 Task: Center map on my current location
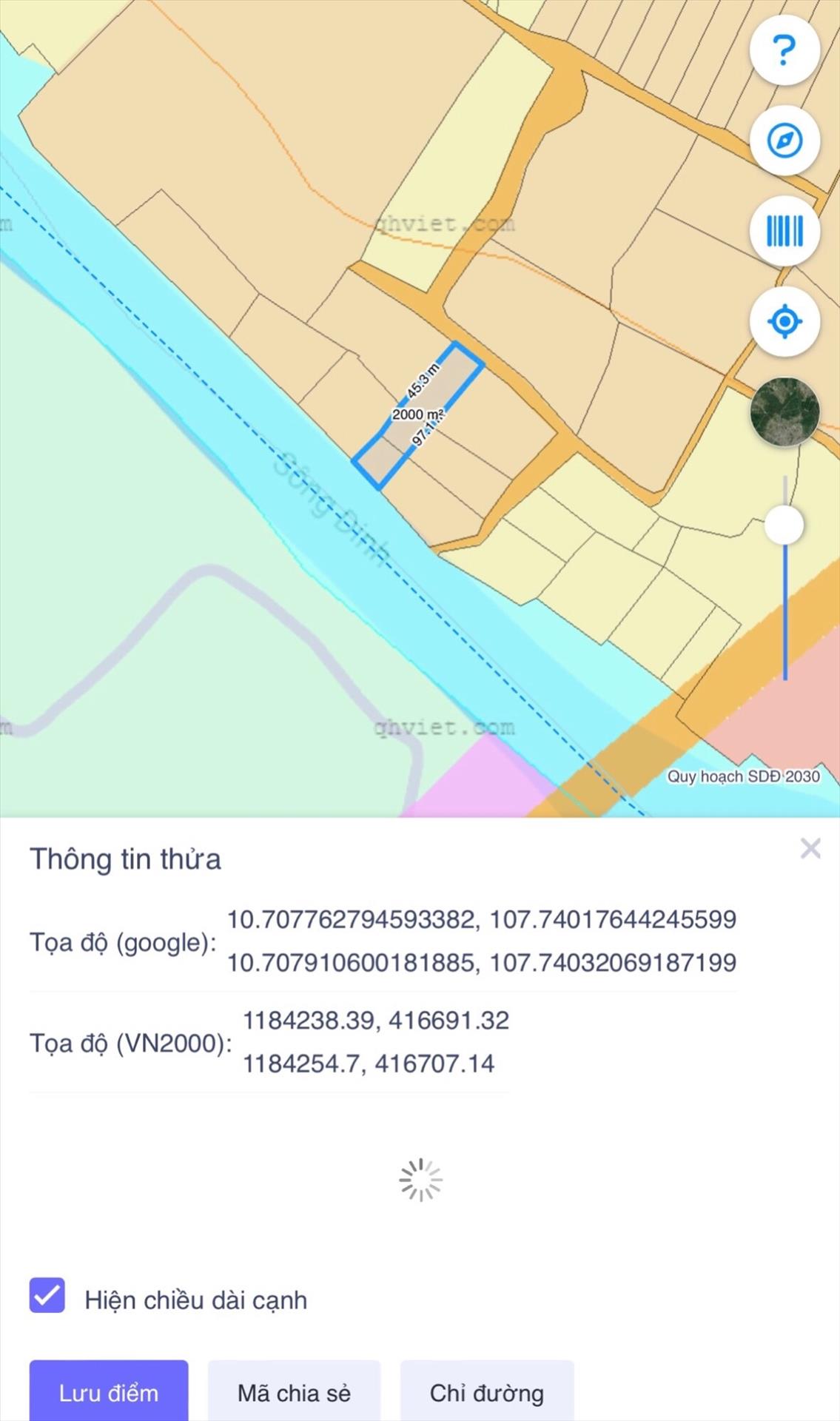click(784, 322)
